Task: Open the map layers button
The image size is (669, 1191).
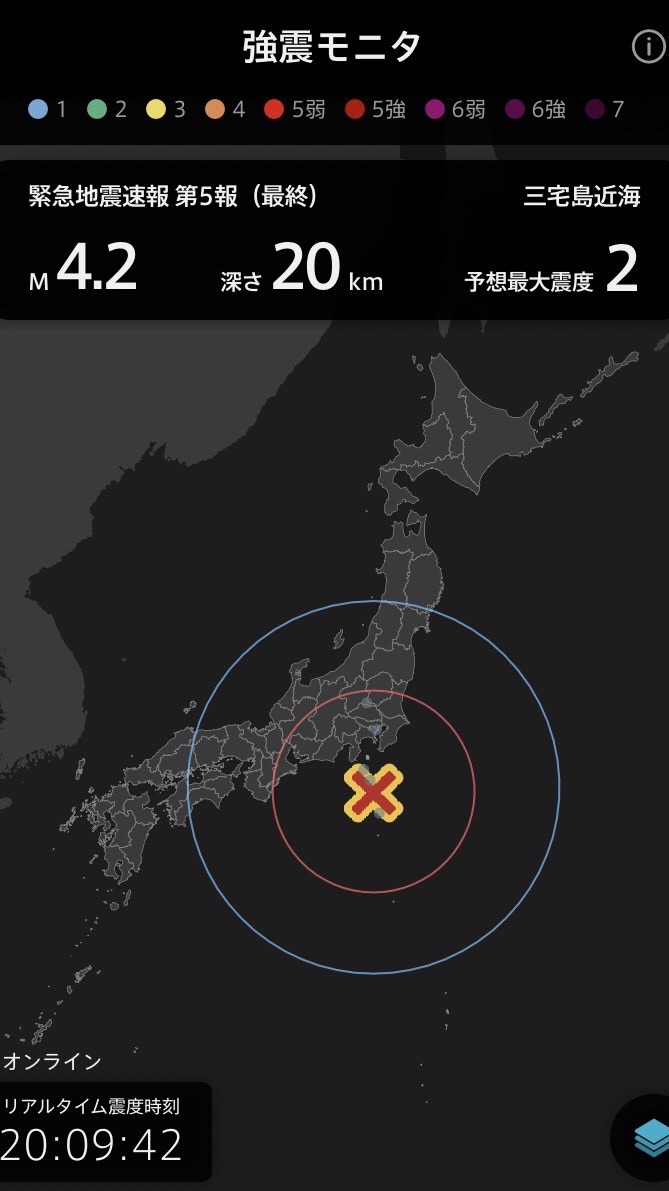Action: pyautogui.click(x=650, y=1137)
